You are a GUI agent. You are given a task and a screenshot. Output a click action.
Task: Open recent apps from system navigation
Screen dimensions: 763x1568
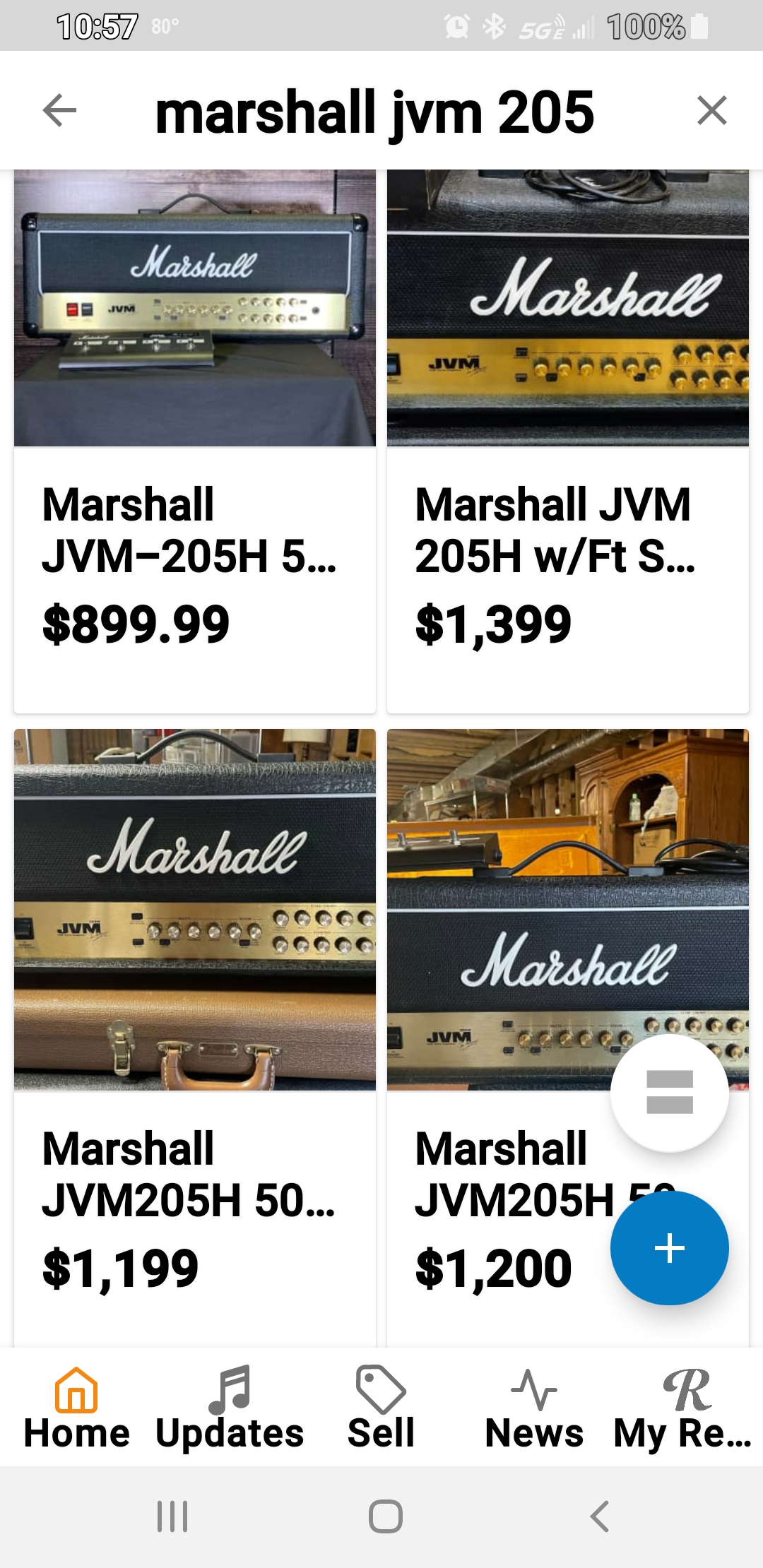[x=172, y=1516]
